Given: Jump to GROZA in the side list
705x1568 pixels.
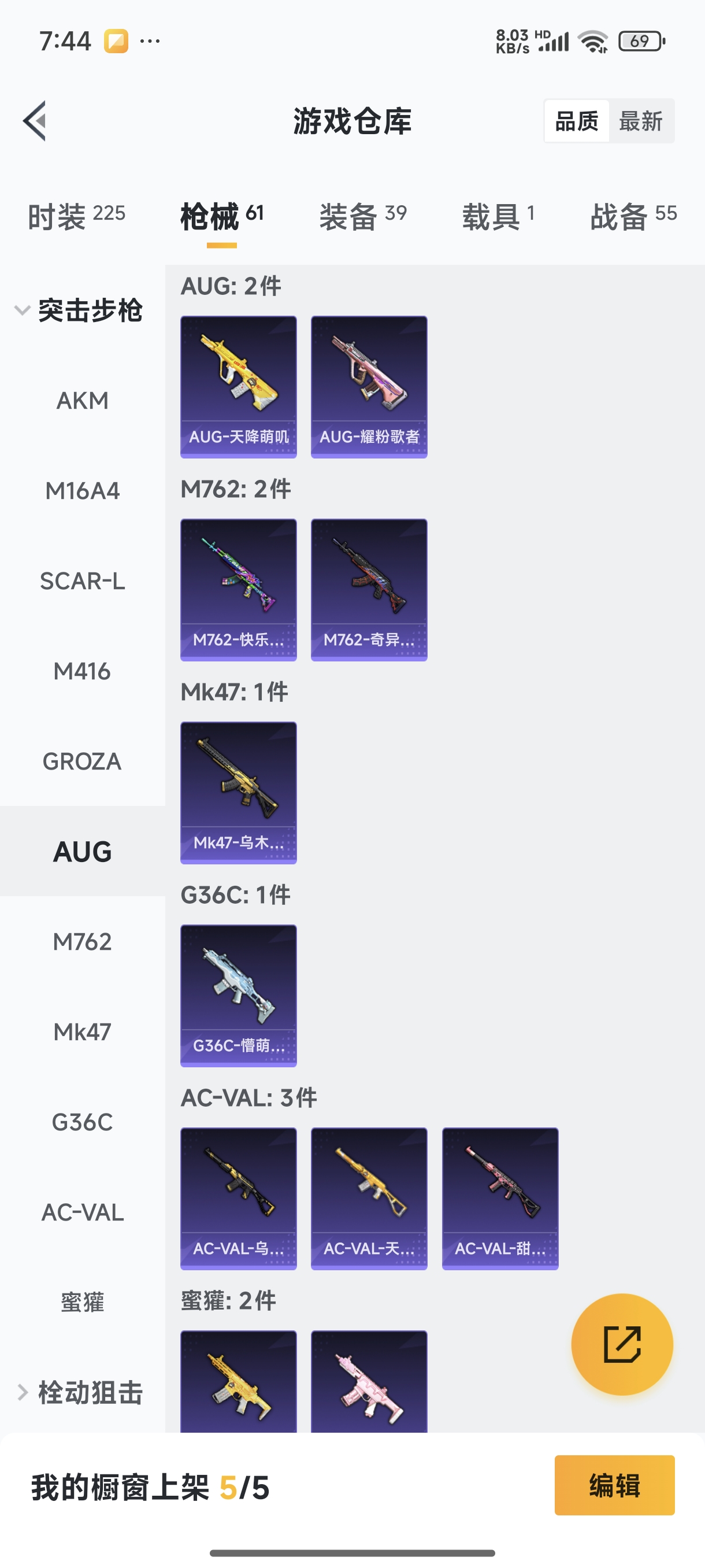Looking at the screenshot, I should pos(82,761).
